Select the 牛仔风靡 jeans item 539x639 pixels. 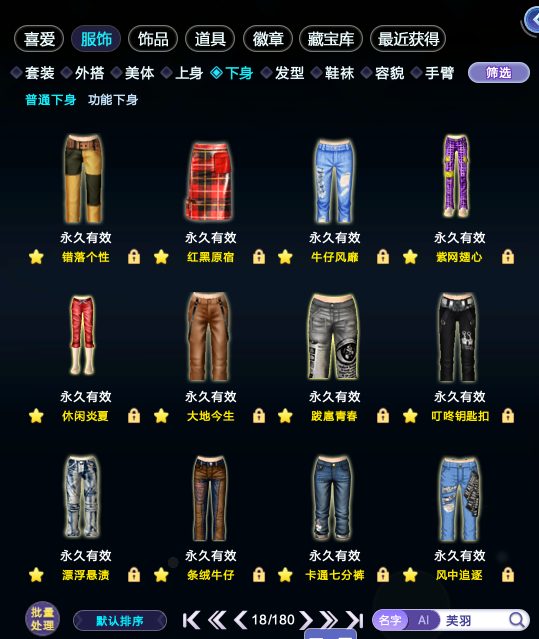[x=334, y=181]
